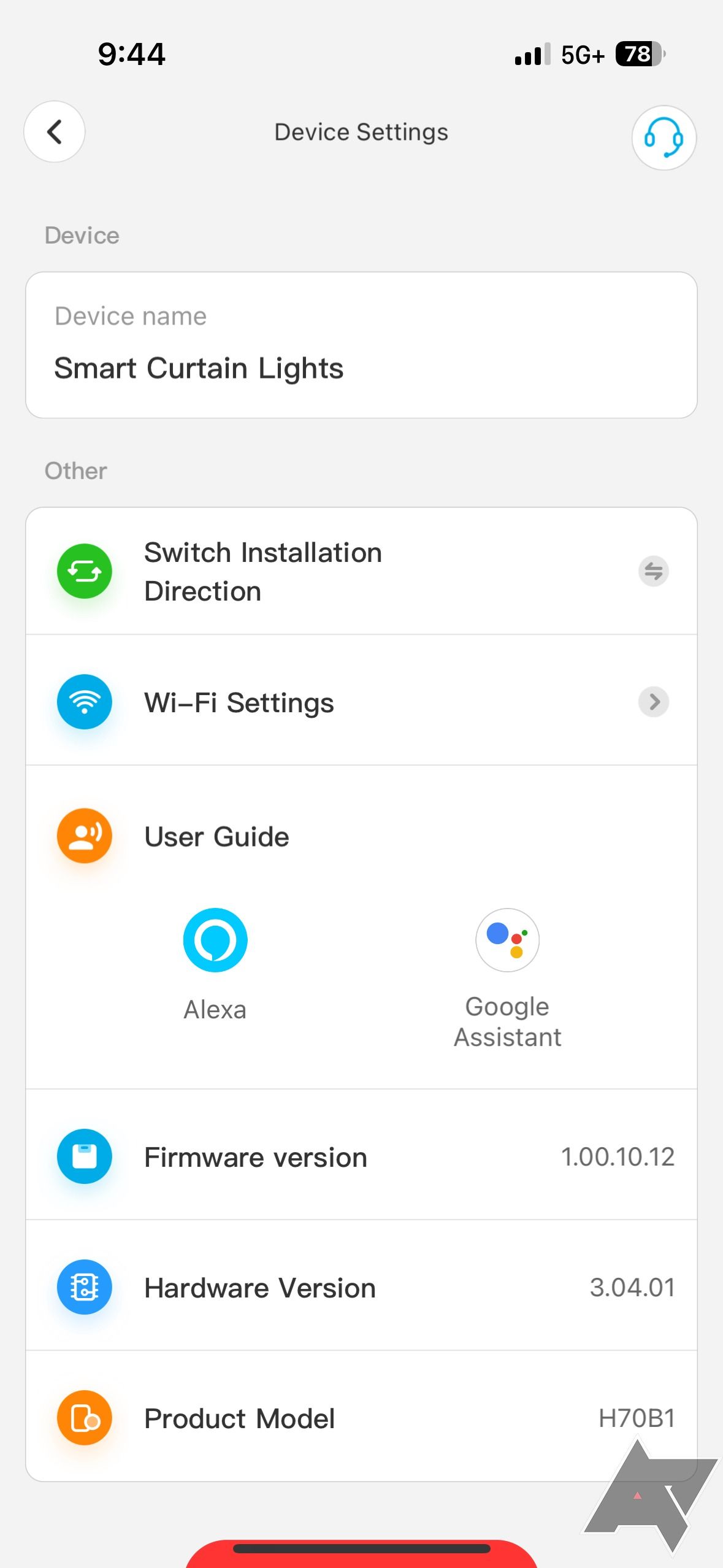Check the firmware version row
The image size is (723, 1568).
coord(361,1157)
